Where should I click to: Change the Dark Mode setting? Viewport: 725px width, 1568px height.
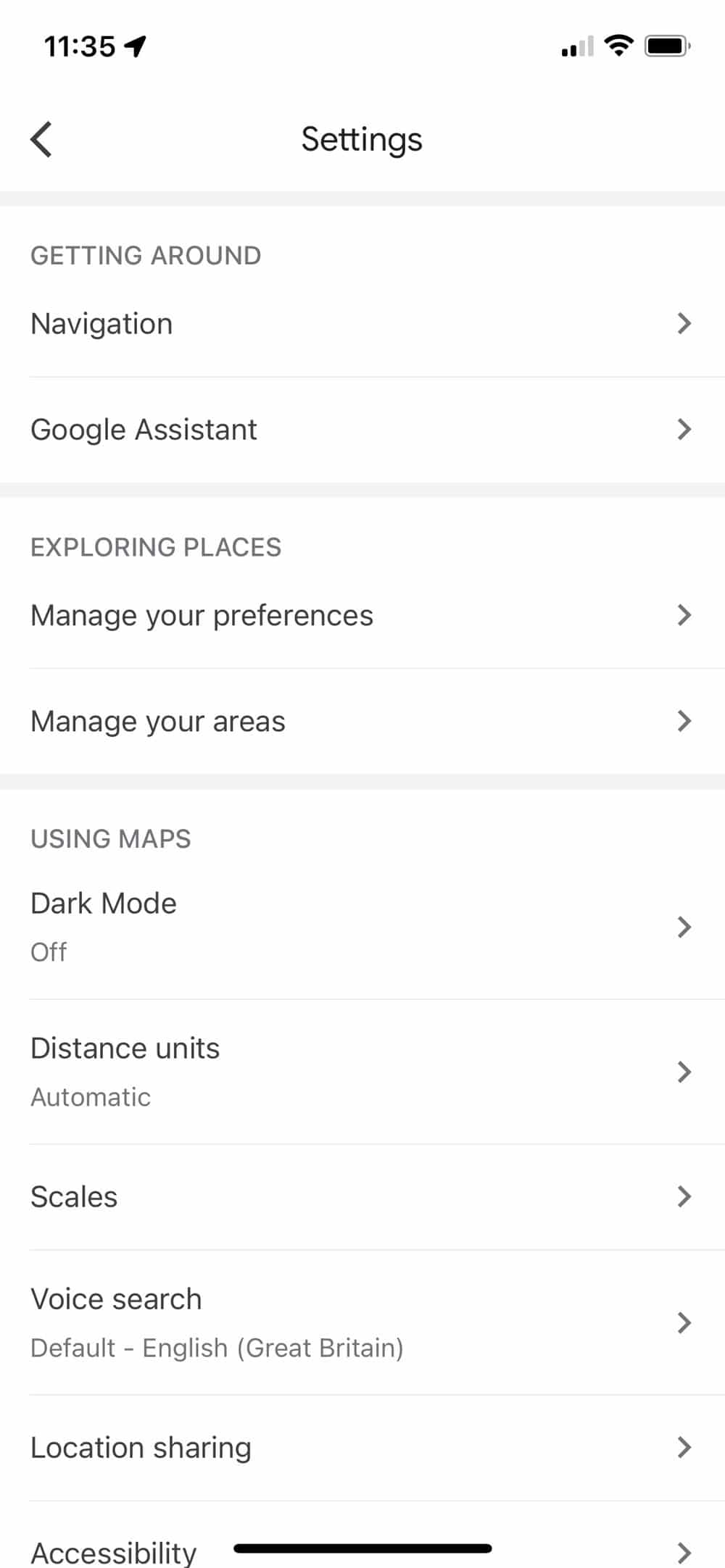[361, 927]
